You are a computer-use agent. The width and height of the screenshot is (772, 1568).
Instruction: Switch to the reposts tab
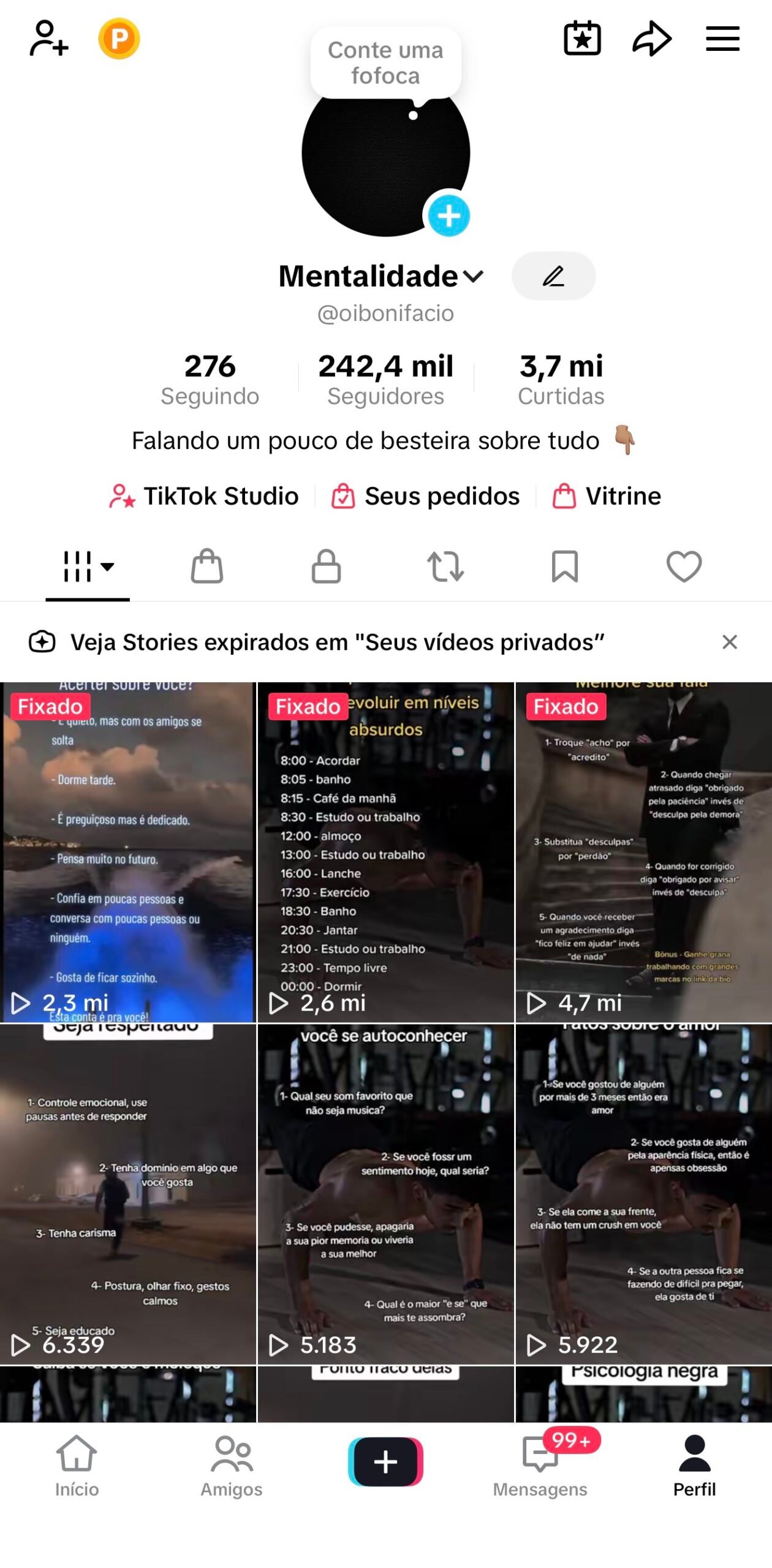(x=445, y=566)
